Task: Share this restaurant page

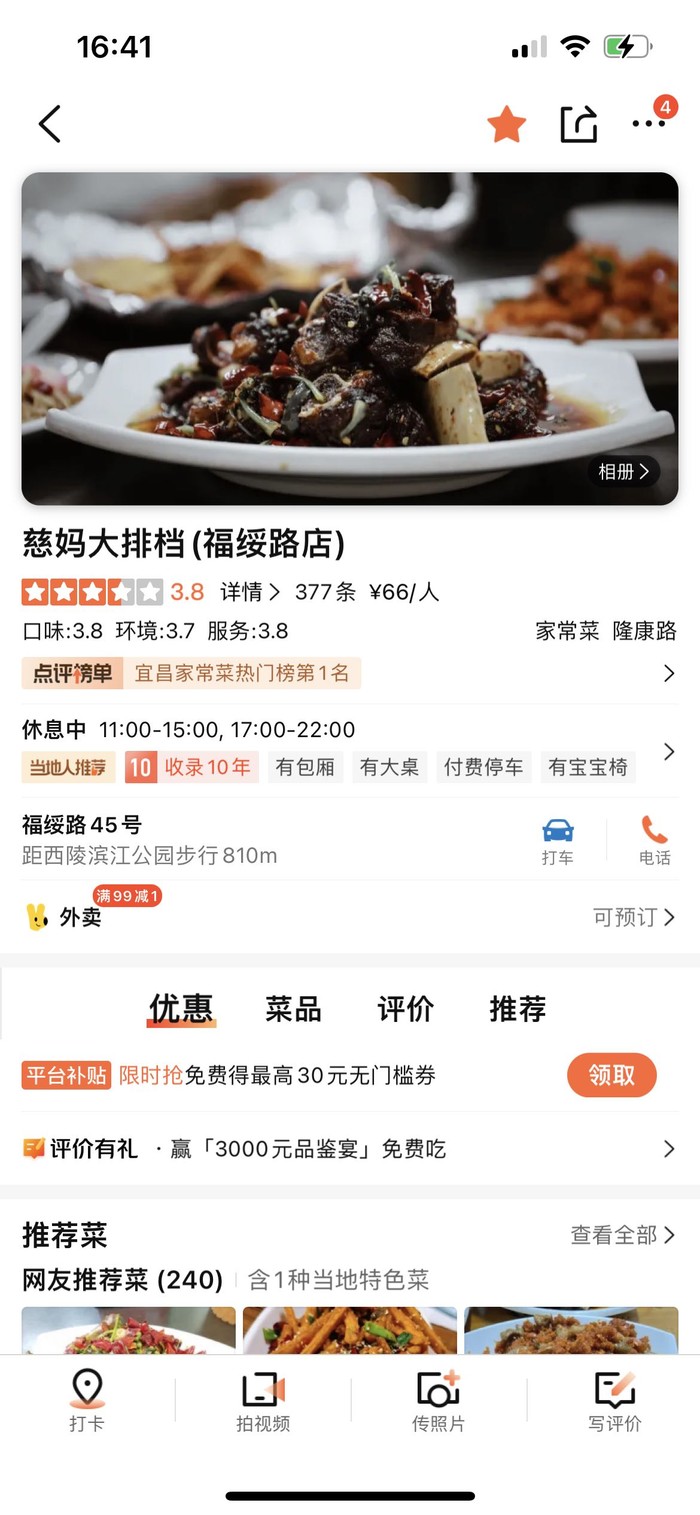Action: [x=578, y=125]
